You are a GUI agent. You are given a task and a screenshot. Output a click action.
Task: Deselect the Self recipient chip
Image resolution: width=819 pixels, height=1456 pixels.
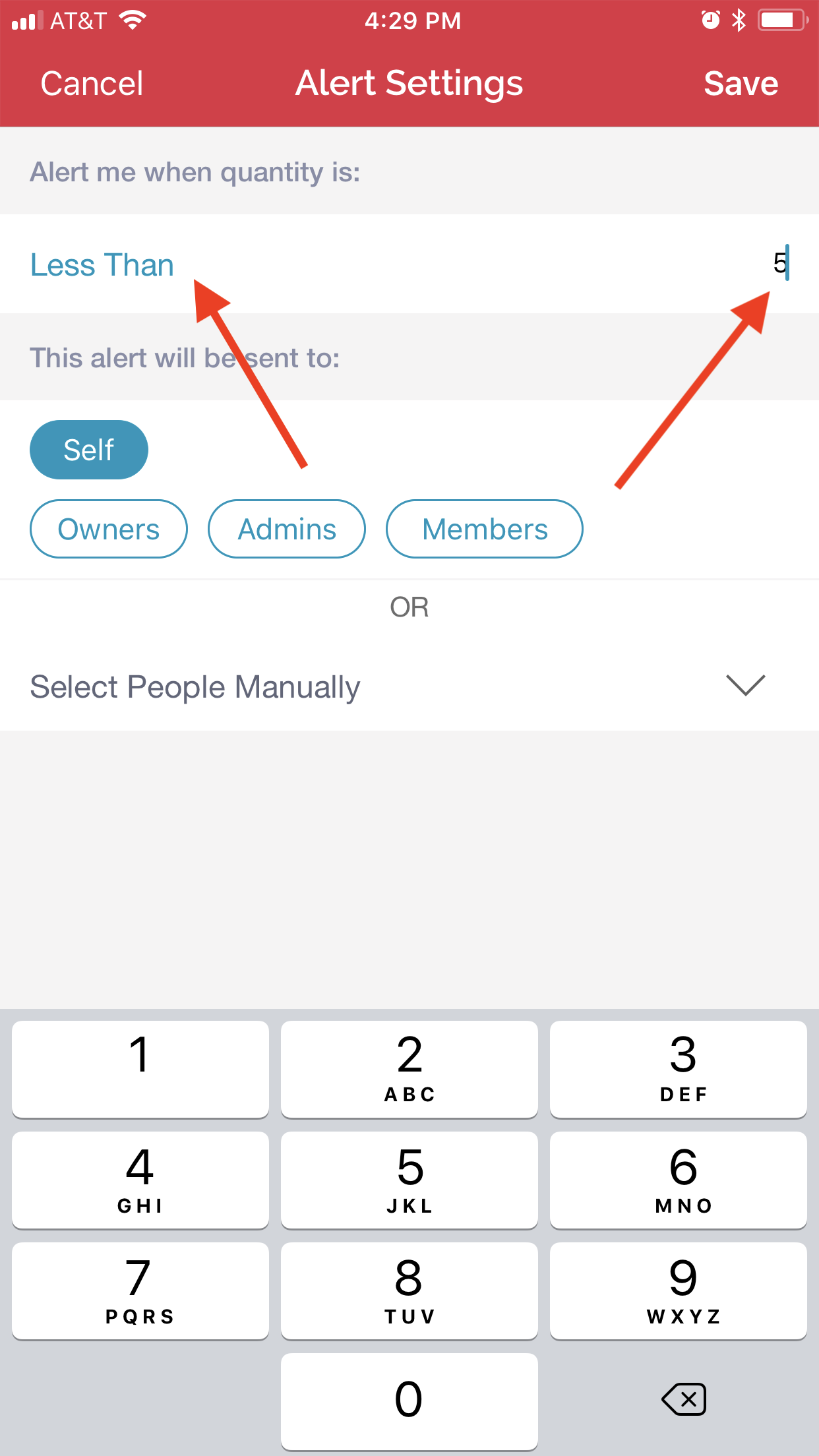(89, 450)
